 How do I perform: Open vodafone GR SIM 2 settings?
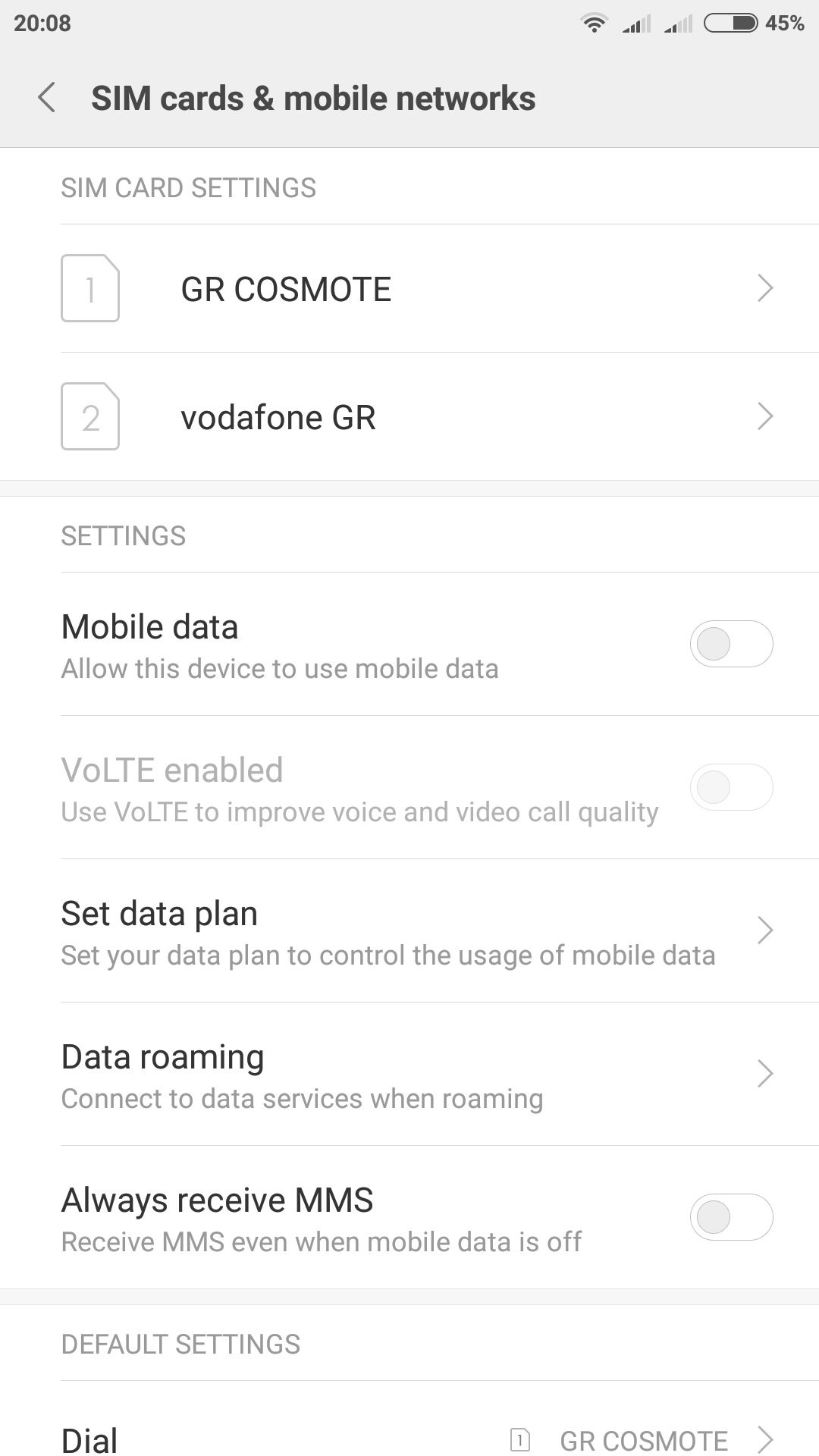(409, 417)
